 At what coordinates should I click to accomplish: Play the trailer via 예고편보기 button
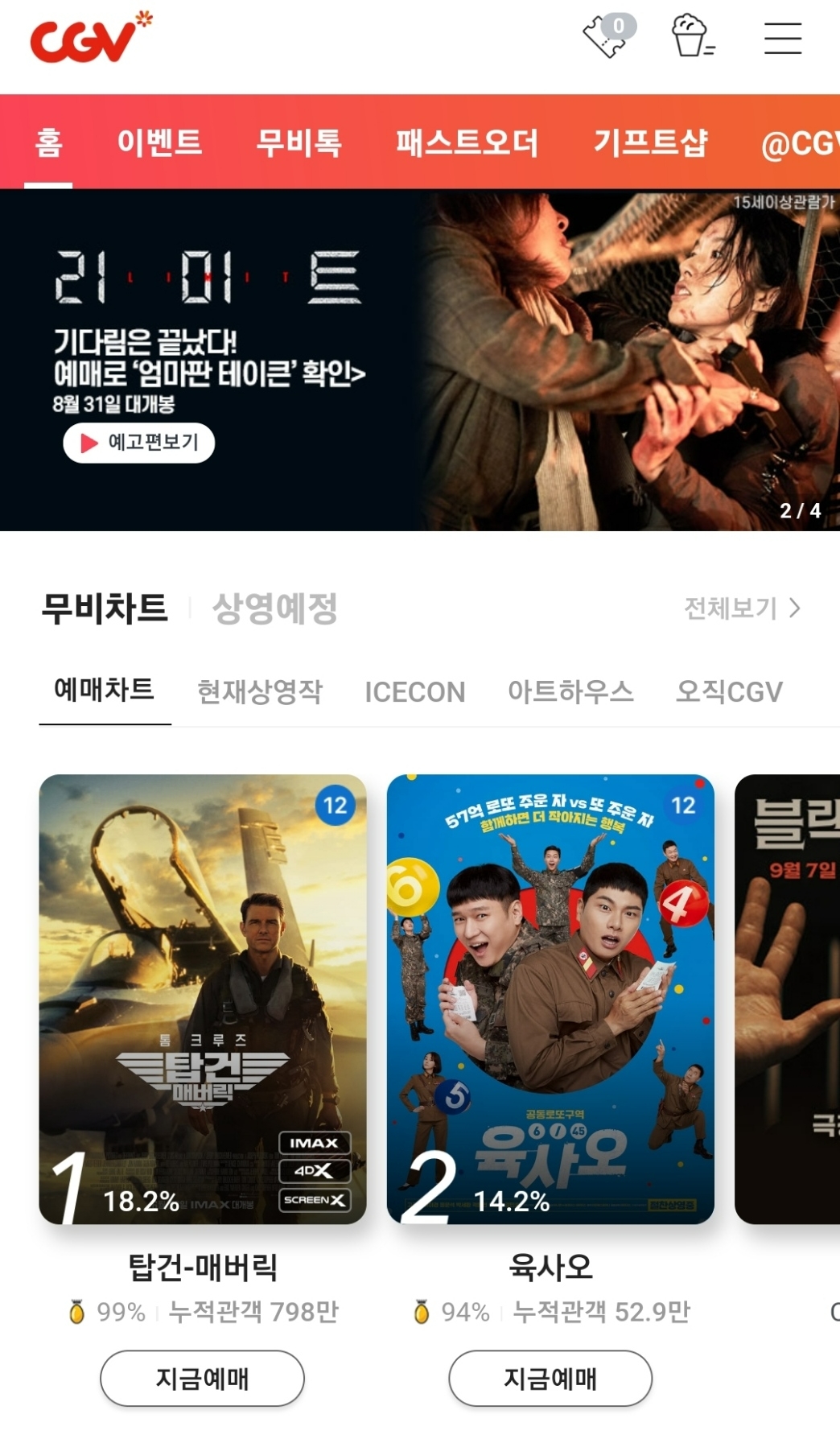pyautogui.click(x=138, y=443)
